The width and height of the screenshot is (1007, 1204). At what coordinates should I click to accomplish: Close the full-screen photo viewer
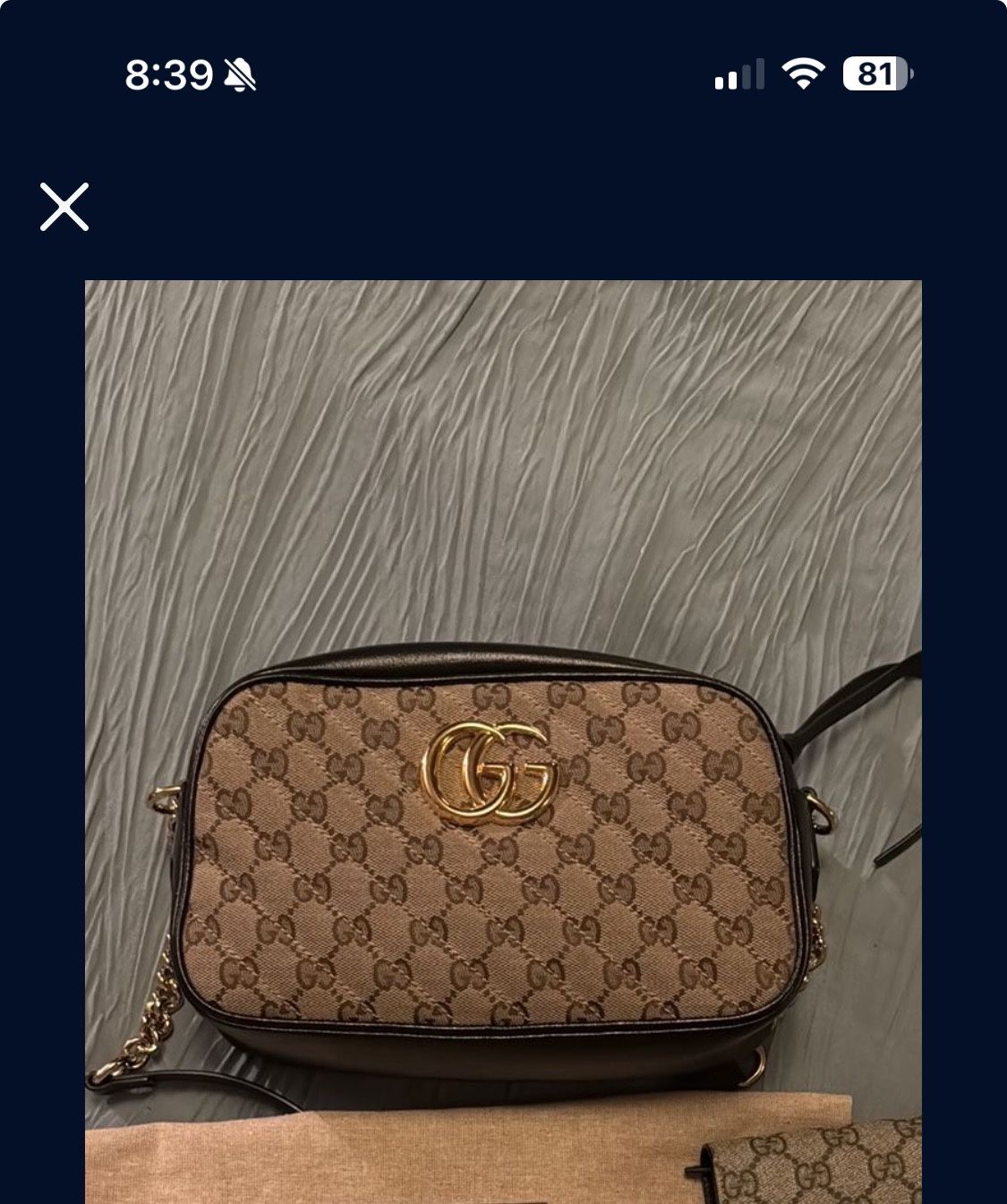pyautogui.click(x=64, y=207)
